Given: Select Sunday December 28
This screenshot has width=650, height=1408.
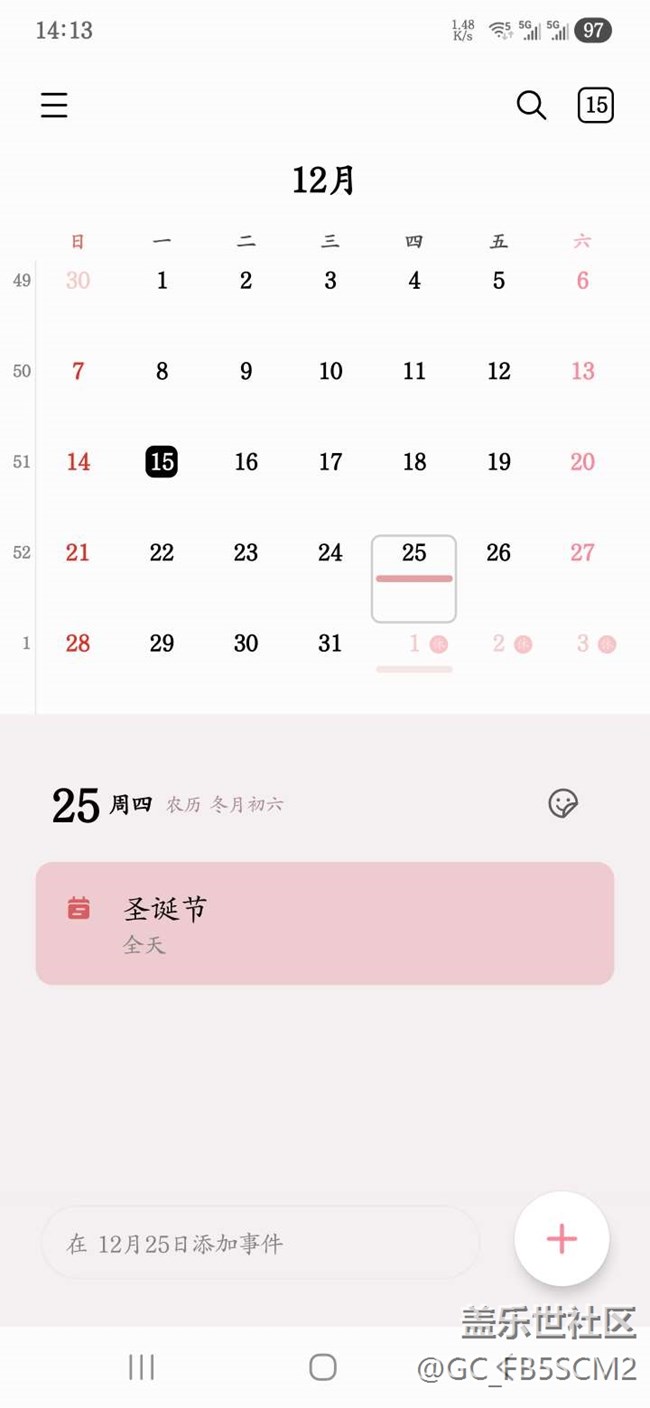Looking at the screenshot, I should 78,643.
